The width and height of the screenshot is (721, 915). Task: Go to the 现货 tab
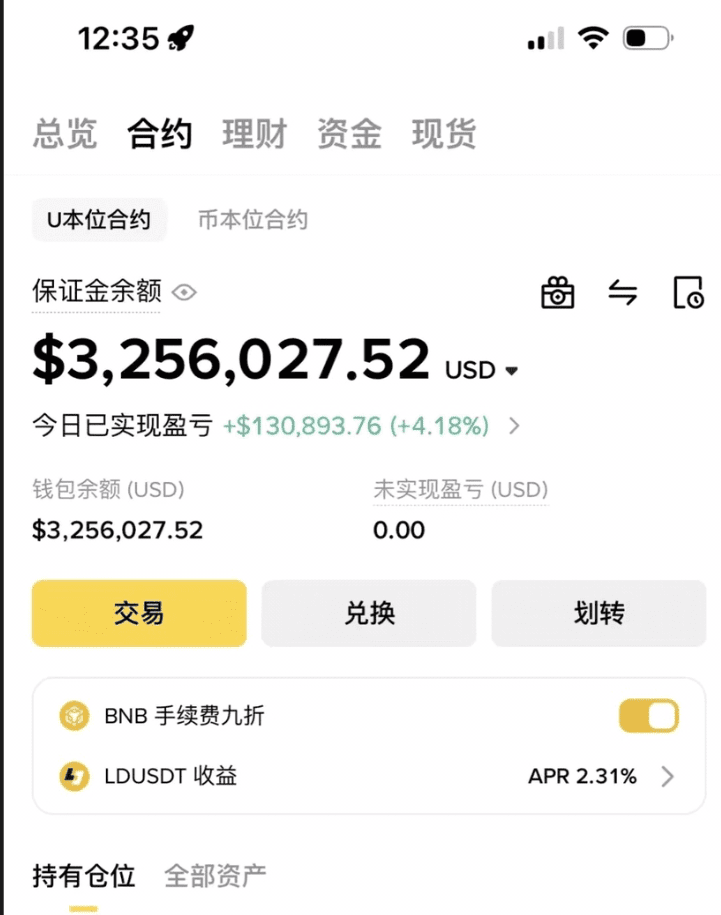444,133
